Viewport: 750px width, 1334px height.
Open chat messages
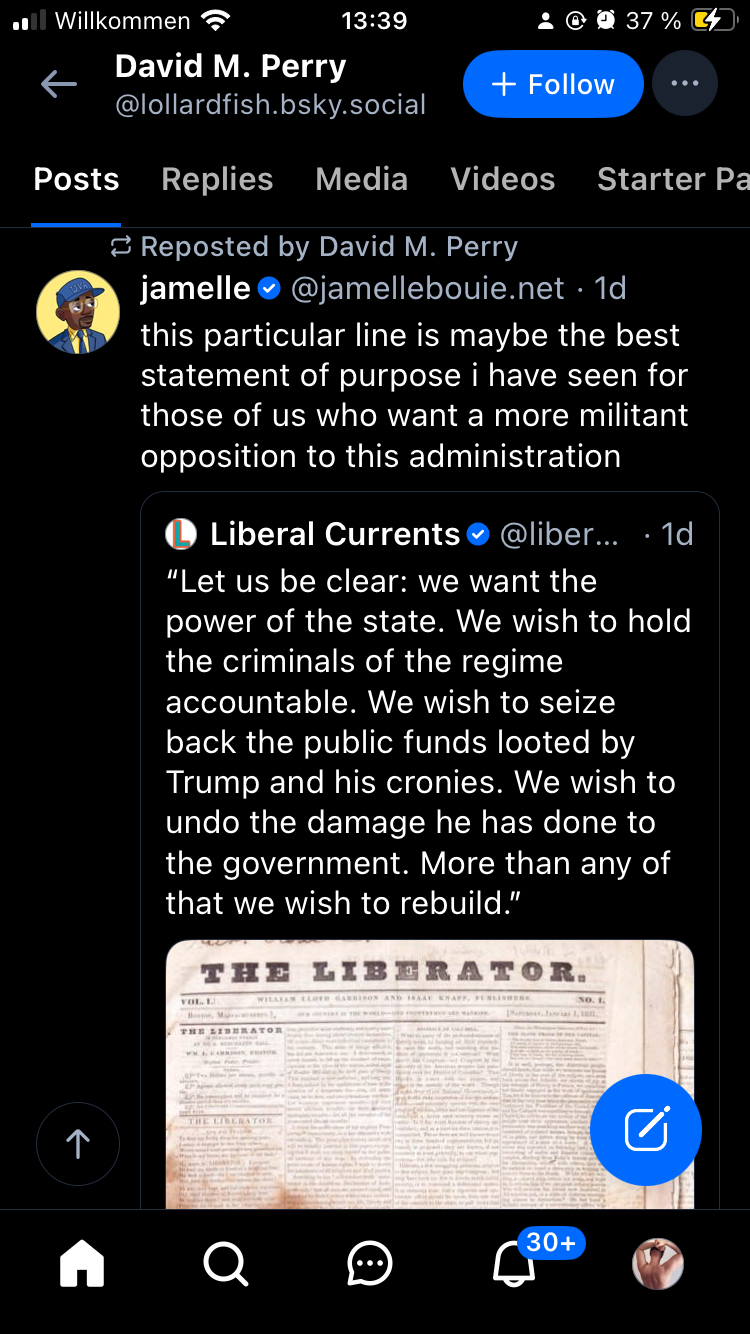[370, 1264]
